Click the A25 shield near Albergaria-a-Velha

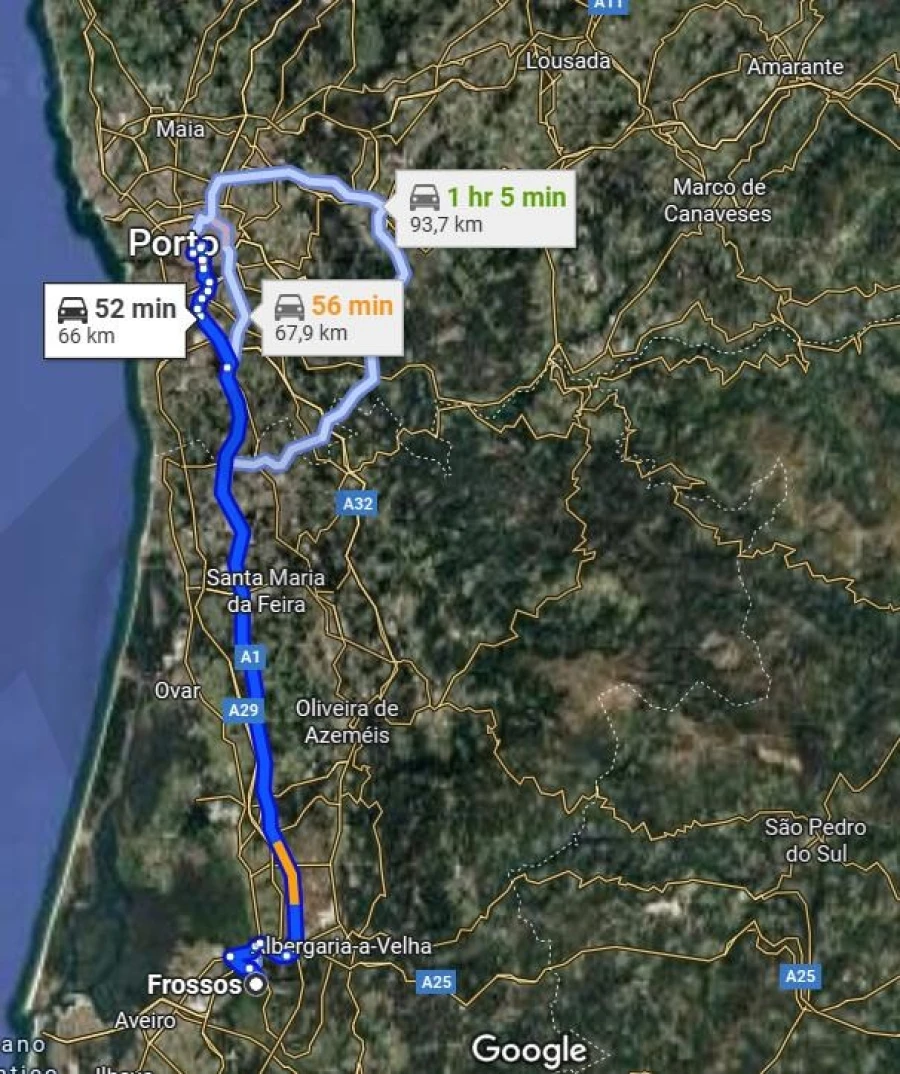[x=434, y=981]
